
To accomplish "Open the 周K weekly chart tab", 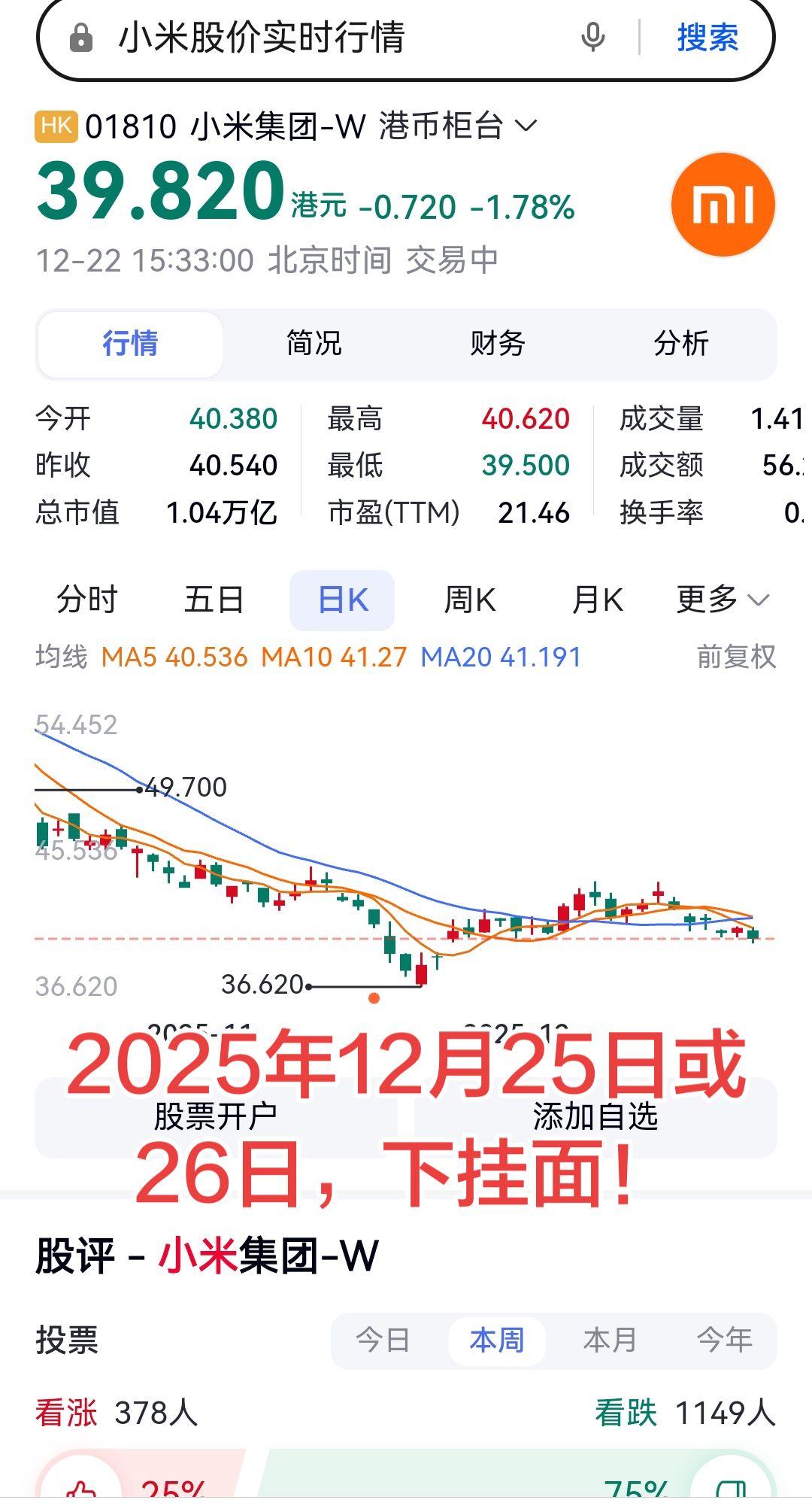I will point(469,599).
